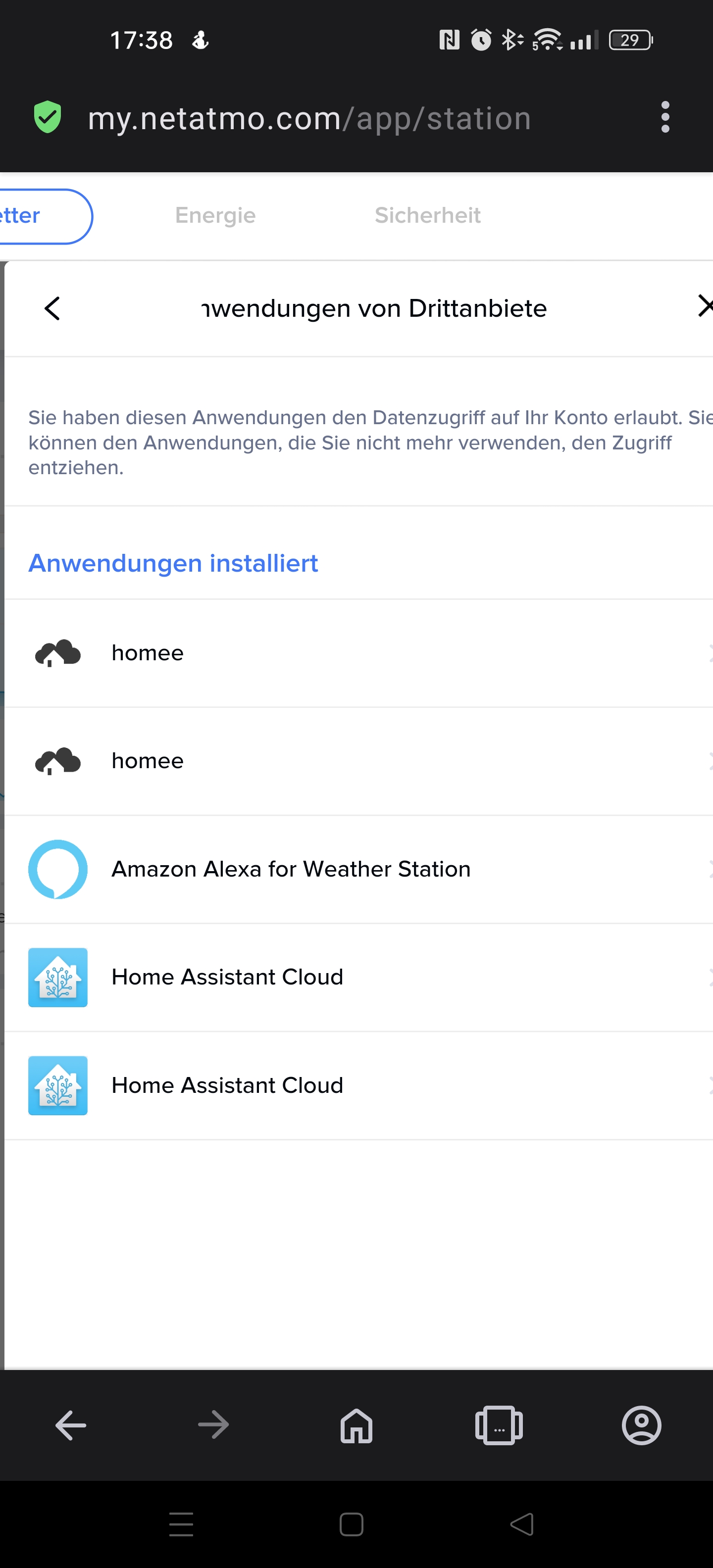Open Amazon Alexa for Weather Station entry

pyautogui.click(x=291, y=869)
